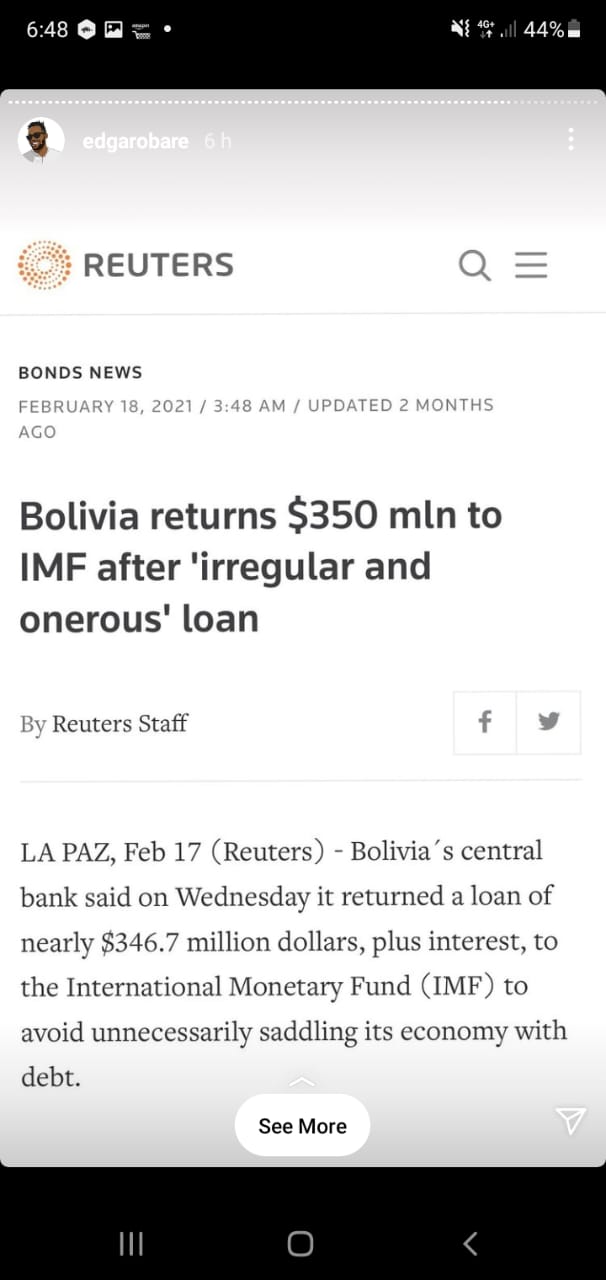The image size is (606, 1280).
Task: Send this story via paper plane icon
Action: click(x=570, y=1121)
